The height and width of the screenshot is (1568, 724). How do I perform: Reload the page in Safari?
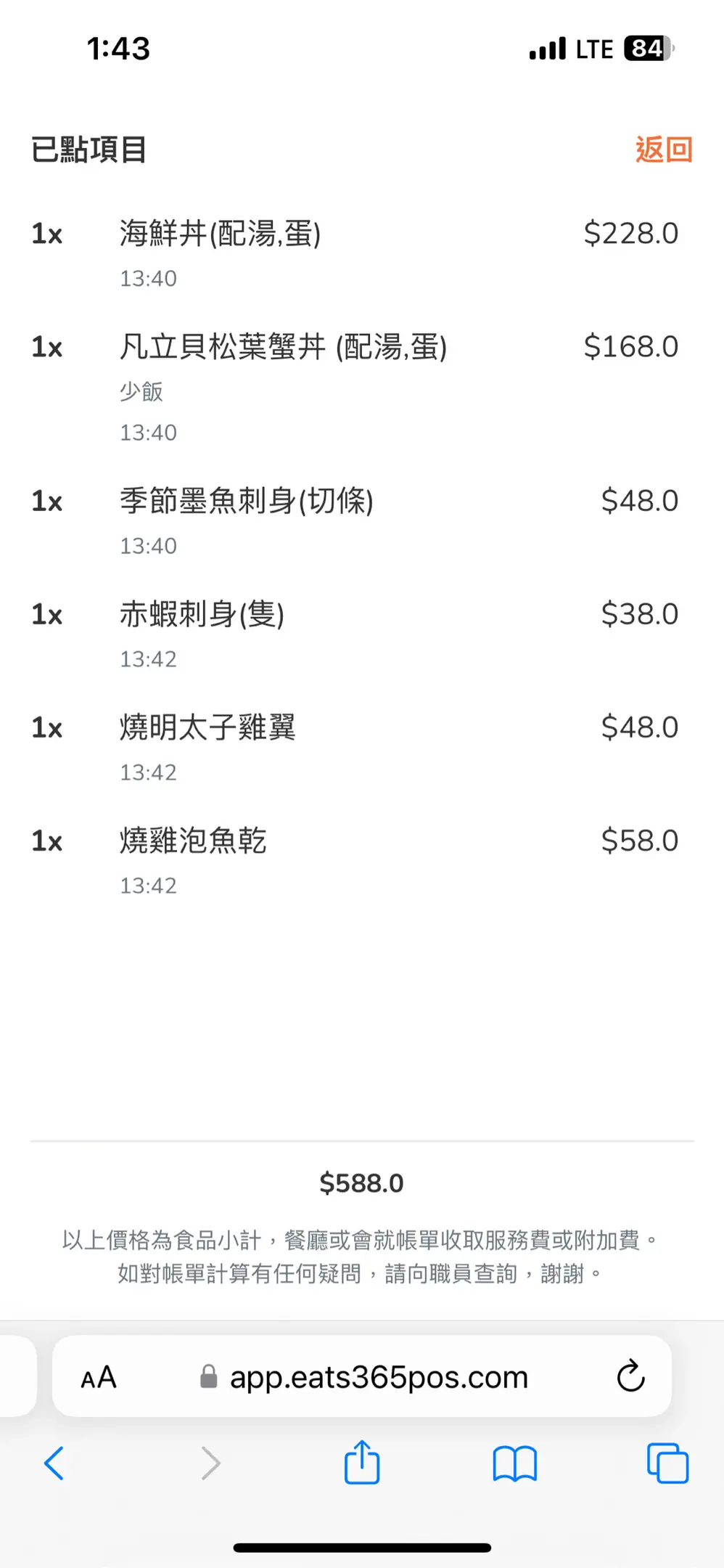pyautogui.click(x=630, y=1376)
